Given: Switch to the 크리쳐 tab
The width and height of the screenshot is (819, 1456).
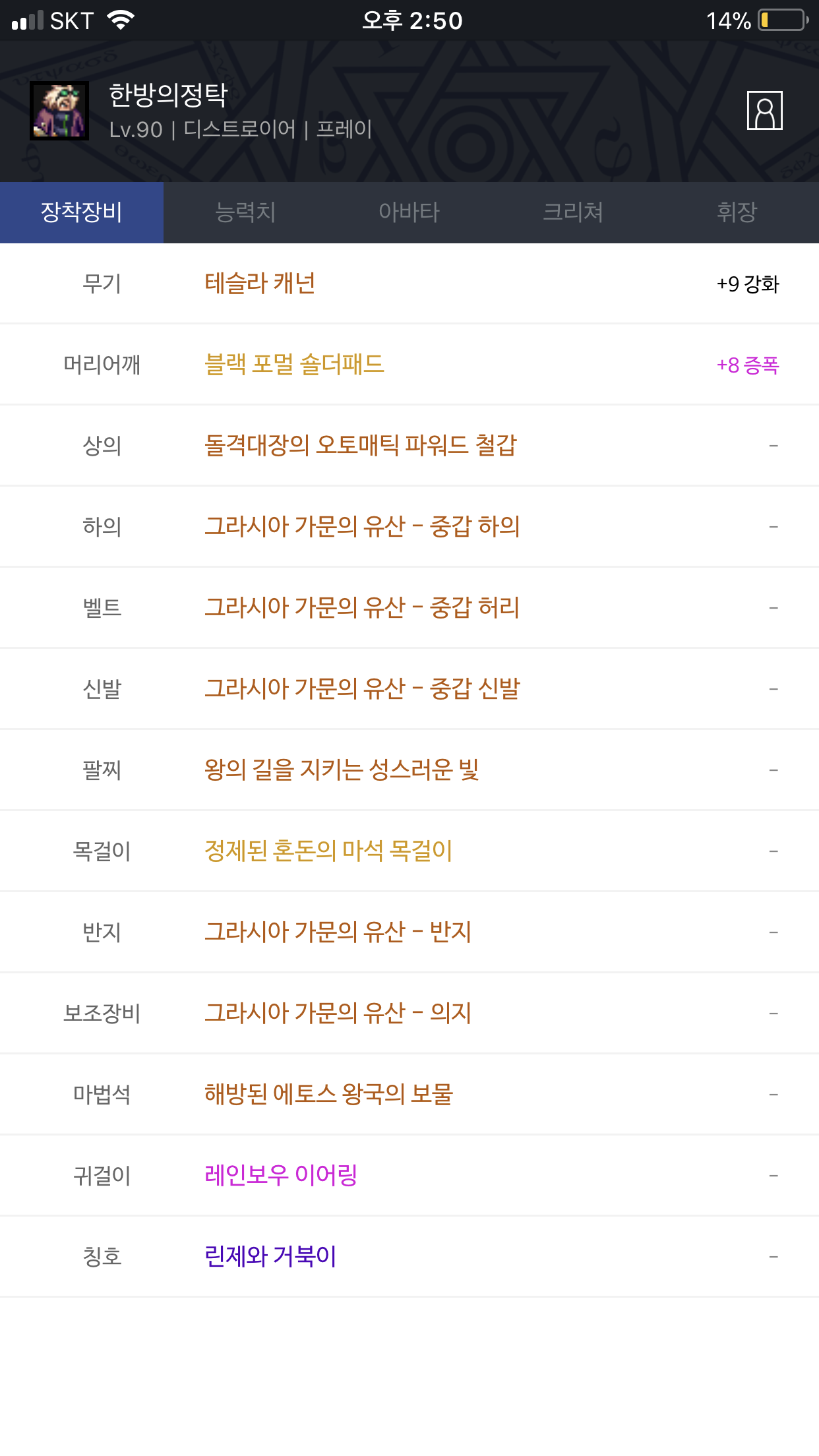Looking at the screenshot, I should click(x=573, y=212).
